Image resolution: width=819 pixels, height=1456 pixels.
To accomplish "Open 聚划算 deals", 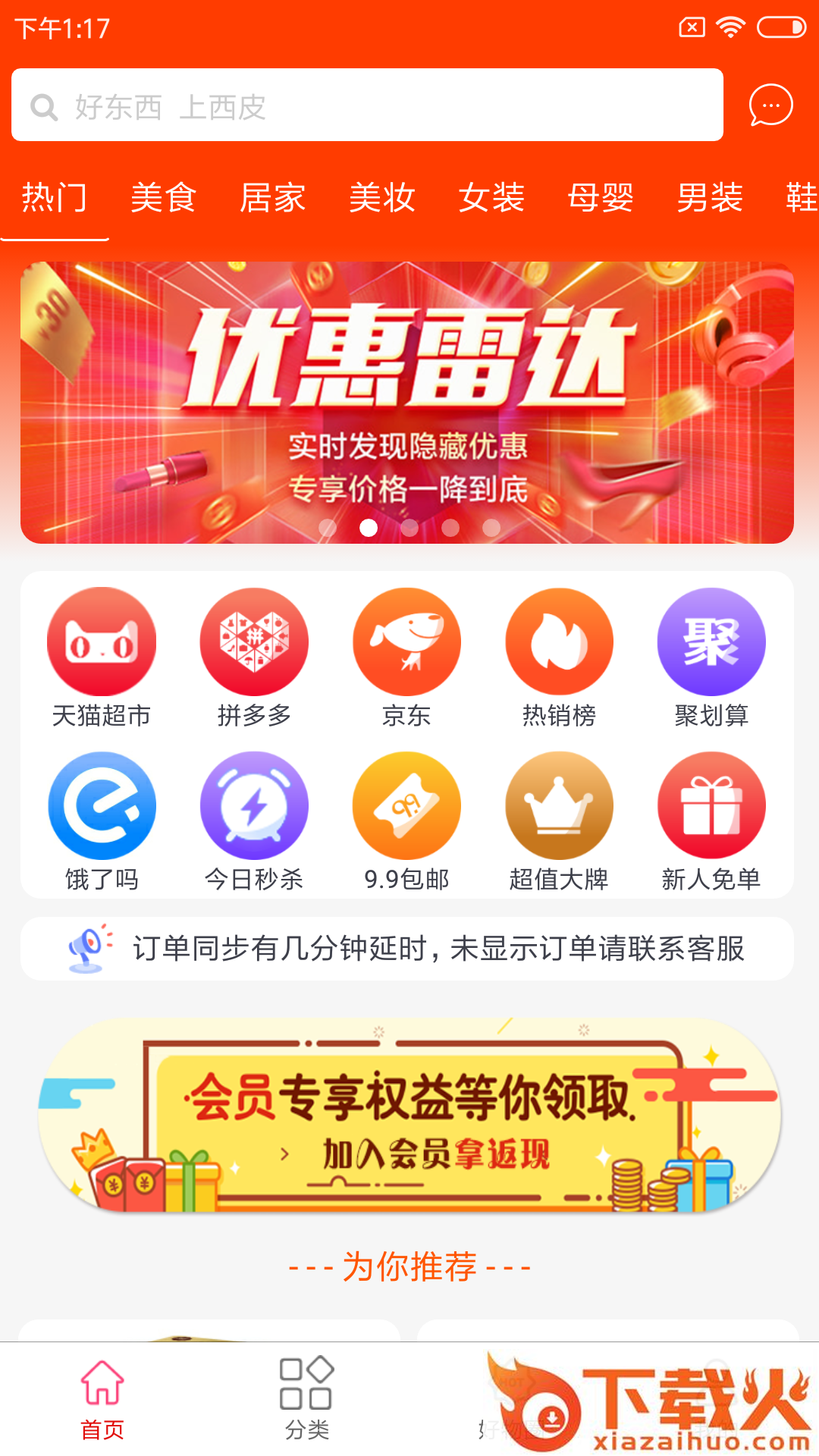I will [x=711, y=656].
